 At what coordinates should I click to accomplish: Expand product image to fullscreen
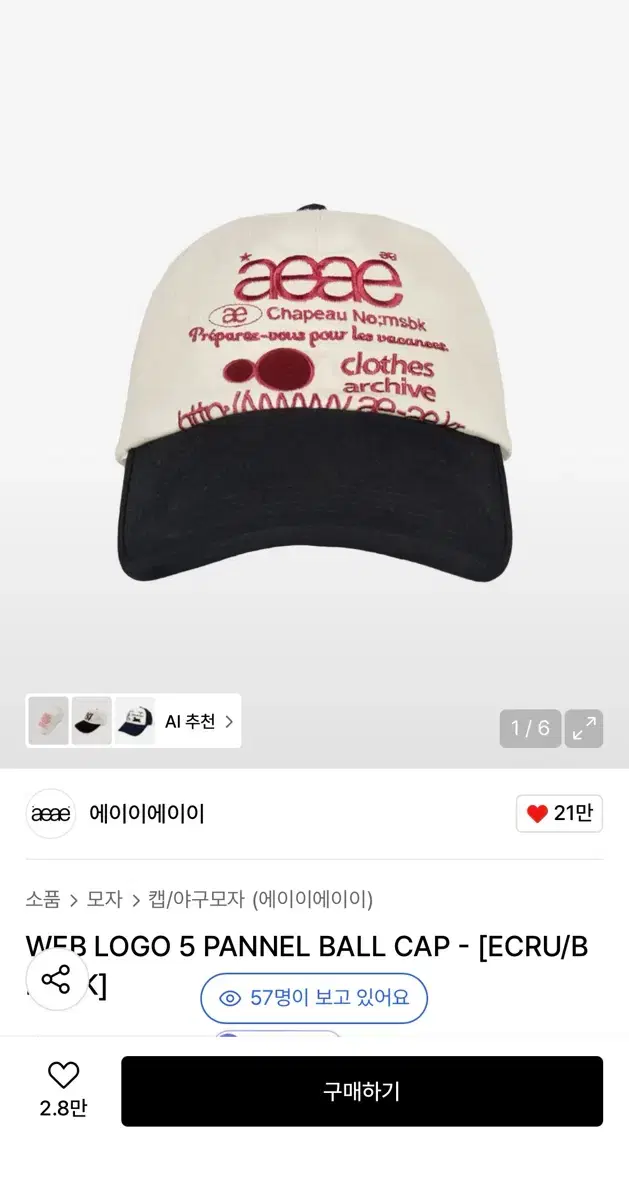583,728
